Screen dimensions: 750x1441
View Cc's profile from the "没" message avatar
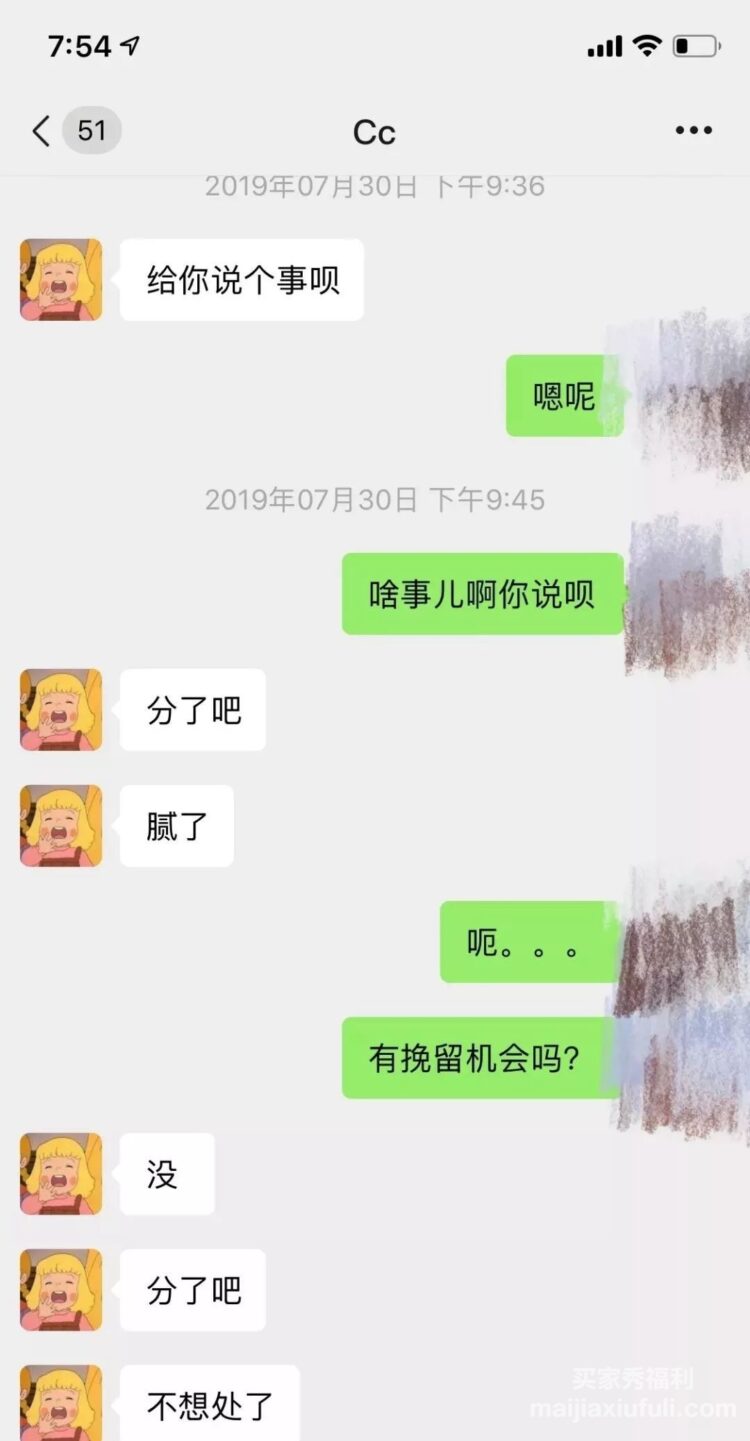coord(61,1173)
